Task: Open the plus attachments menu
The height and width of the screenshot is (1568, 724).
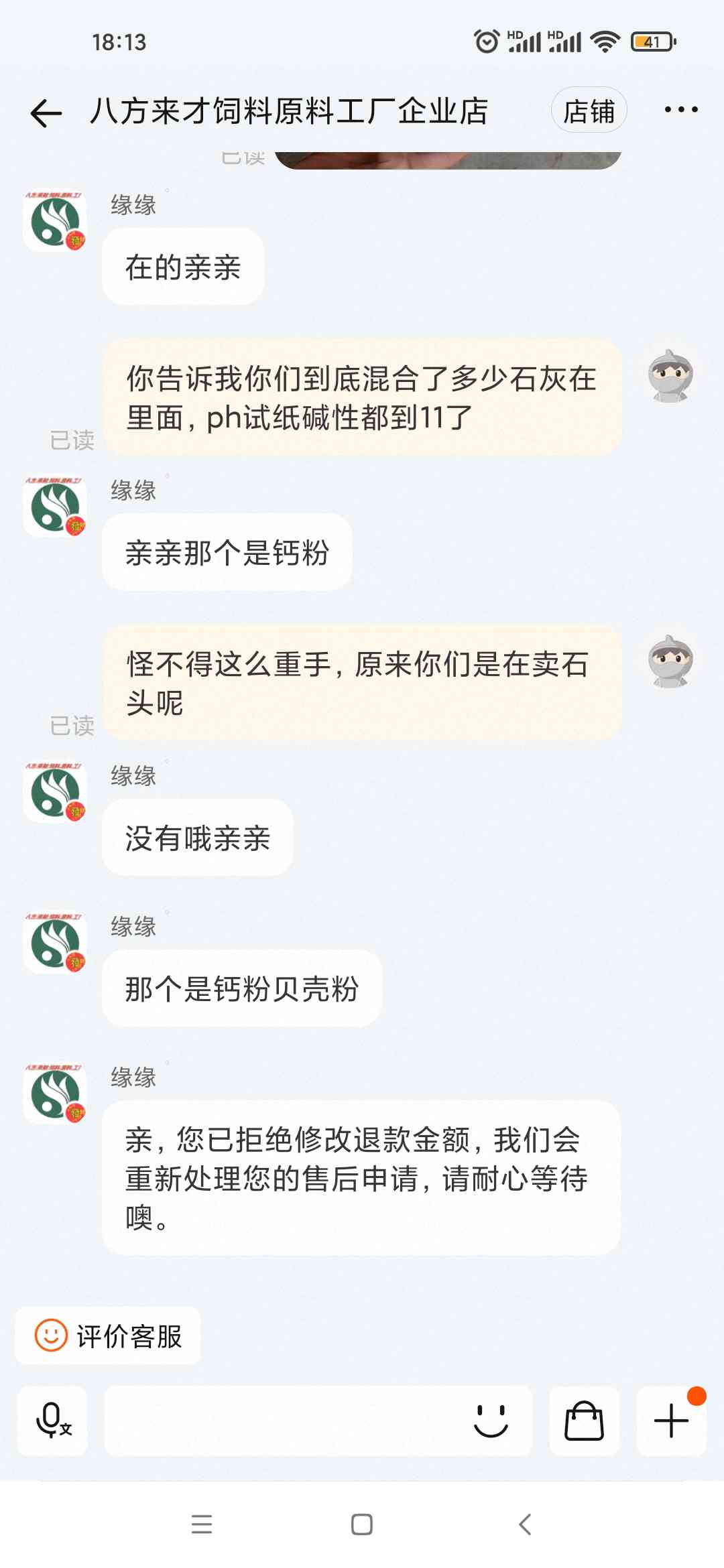Action: coord(671,1421)
